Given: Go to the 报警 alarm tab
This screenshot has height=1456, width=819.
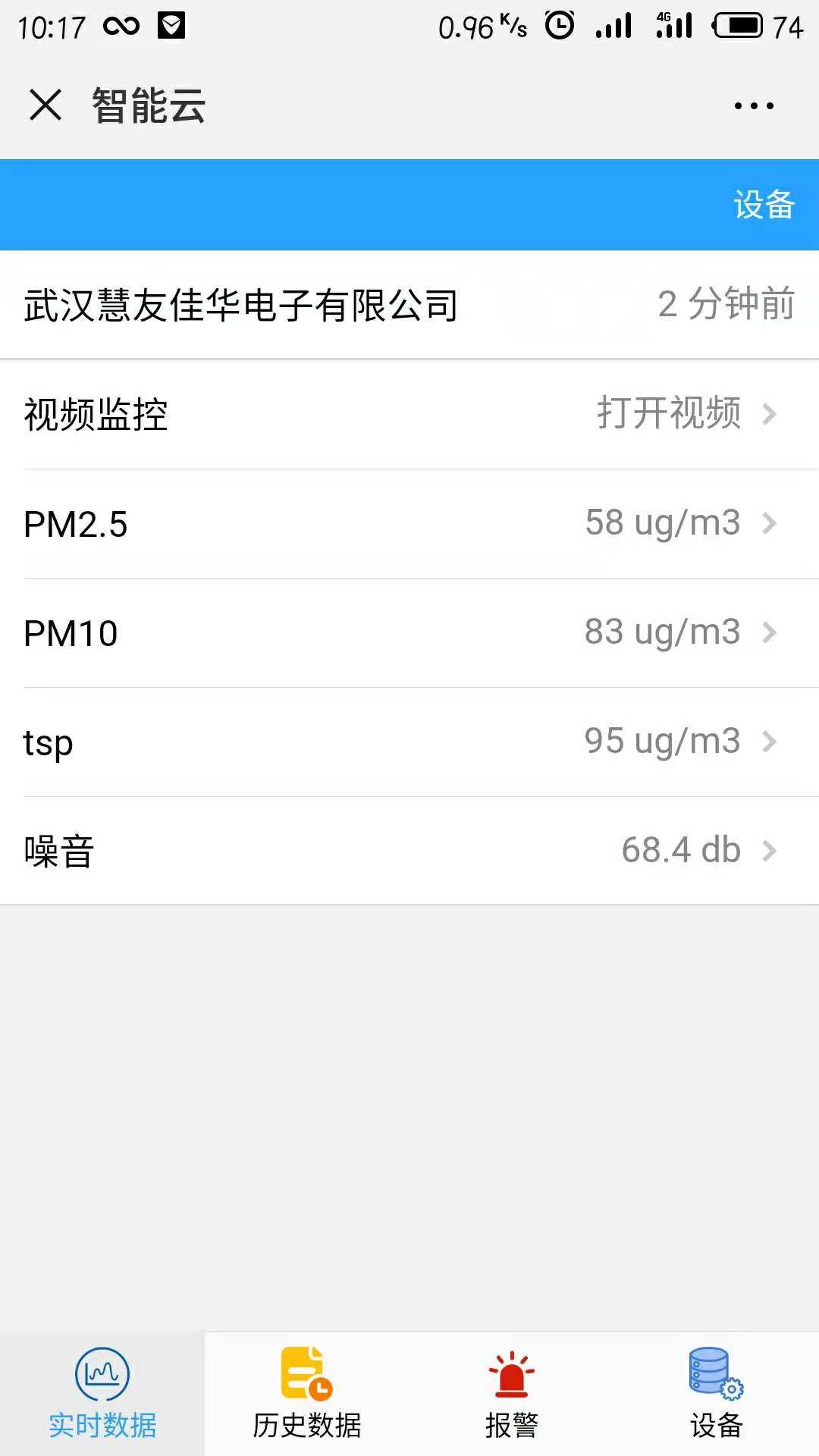Looking at the screenshot, I should 512,1394.
